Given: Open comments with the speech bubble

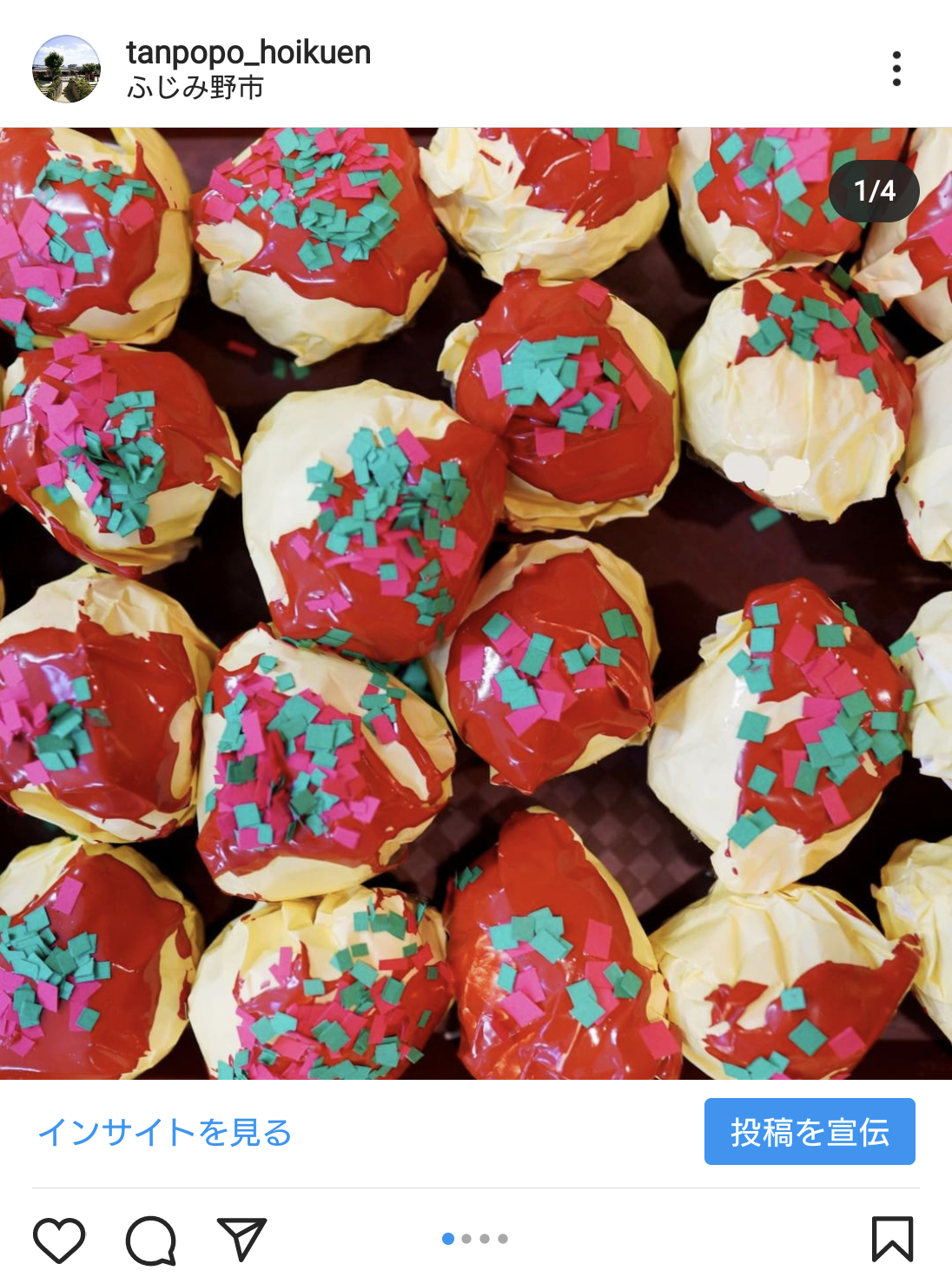Looking at the screenshot, I should pyautogui.click(x=151, y=1239).
